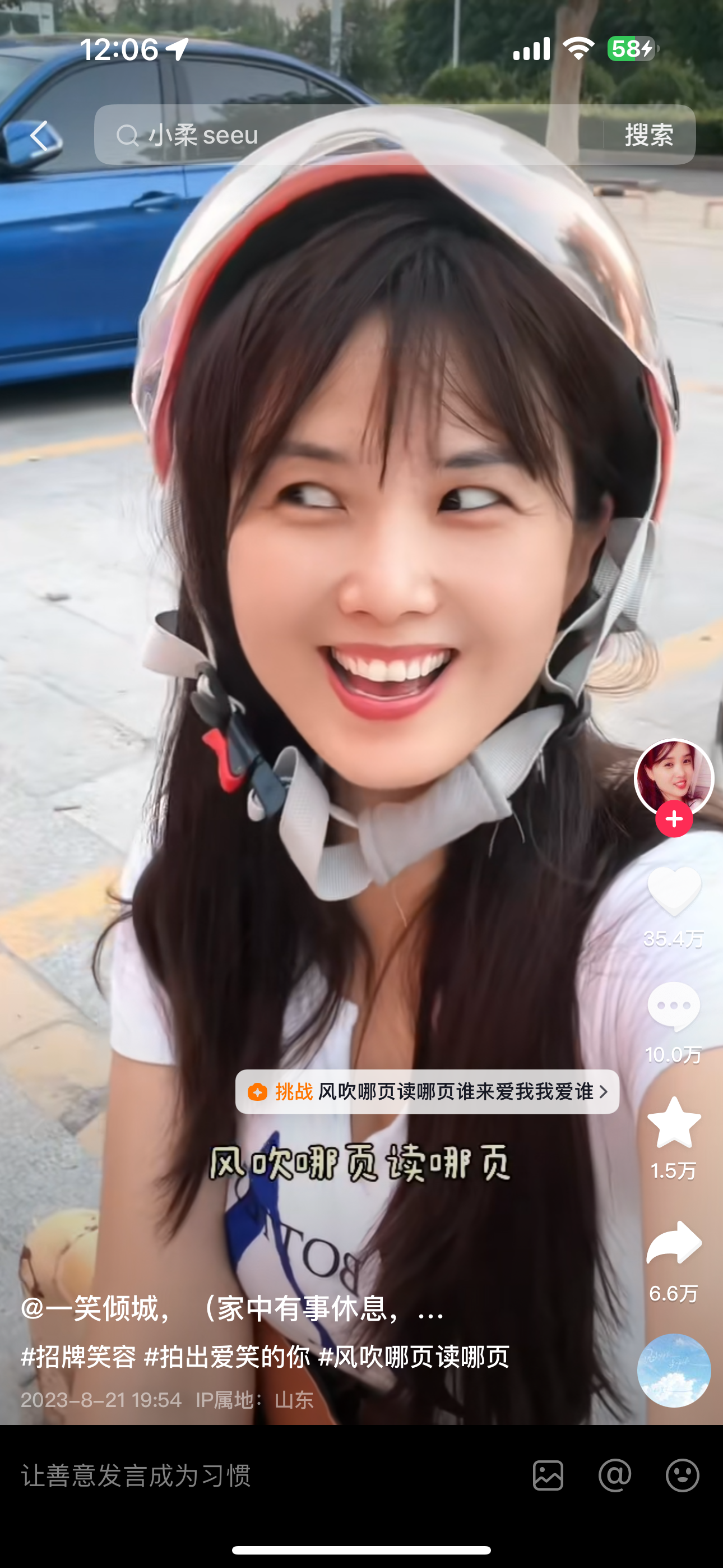
Task: Open the emoji picker for comments
Action: [682, 1475]
